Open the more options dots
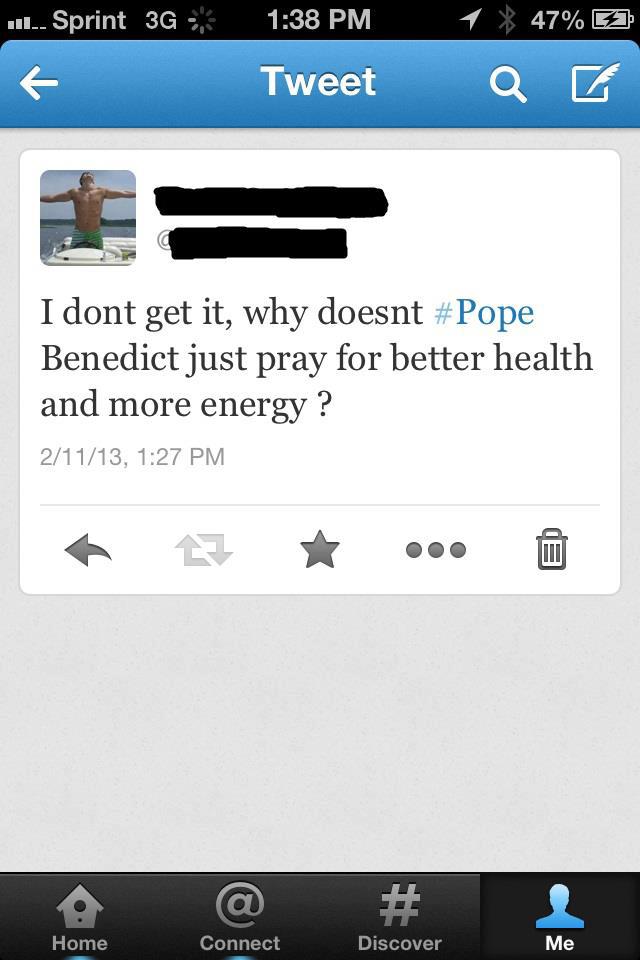 point(436,549)
